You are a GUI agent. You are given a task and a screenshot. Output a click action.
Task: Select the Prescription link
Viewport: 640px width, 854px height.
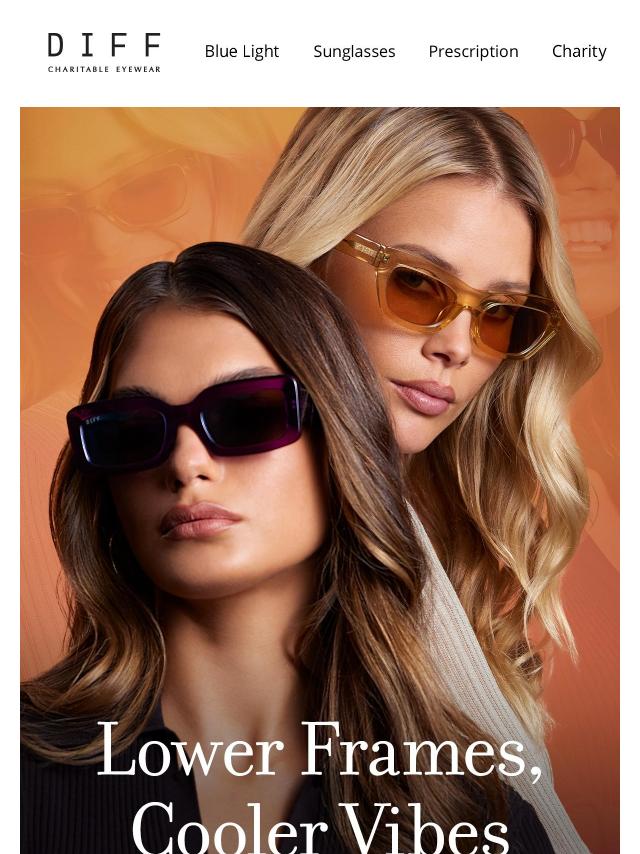pos(473,51)
